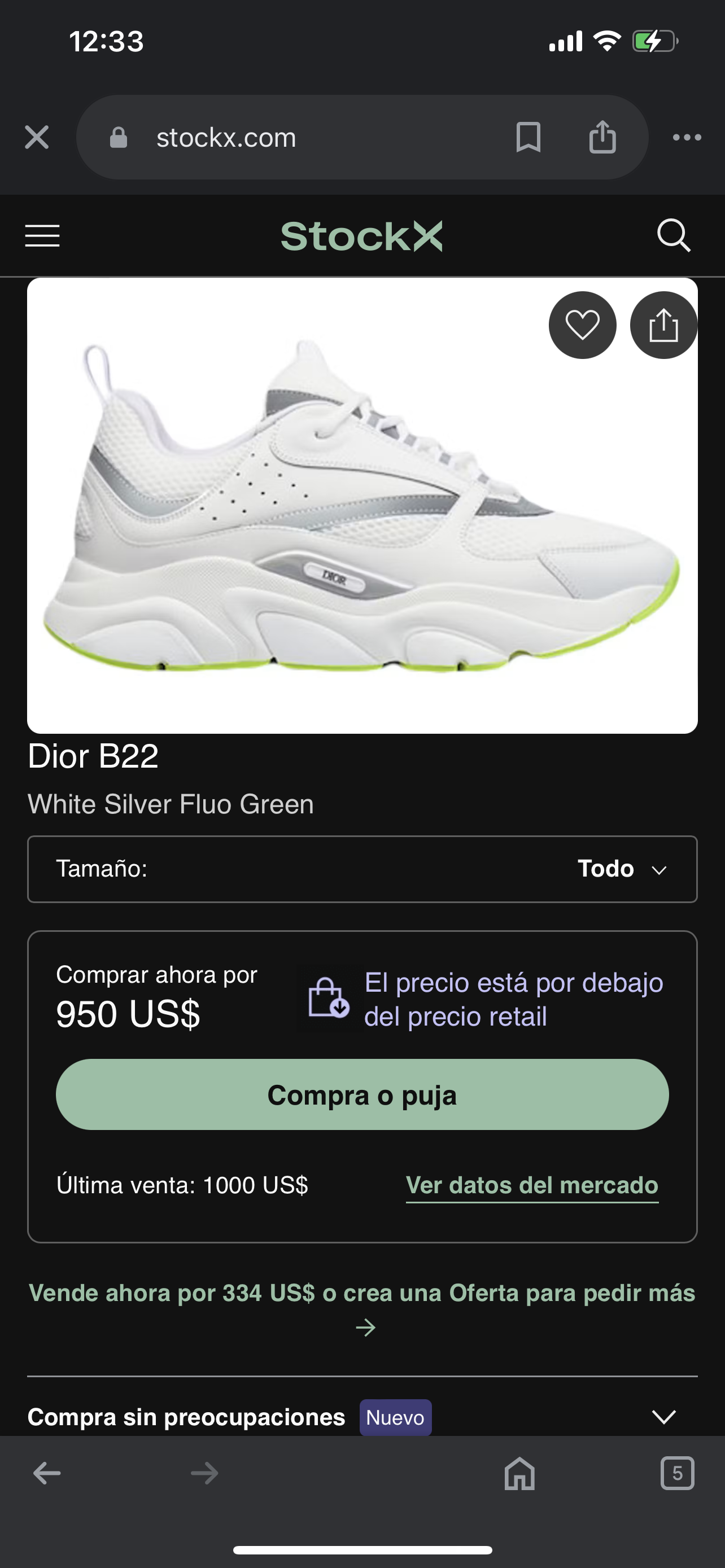Go to the browser home screen
This screenshot has height=1568, width=725.
click(x=517, y=1473)
